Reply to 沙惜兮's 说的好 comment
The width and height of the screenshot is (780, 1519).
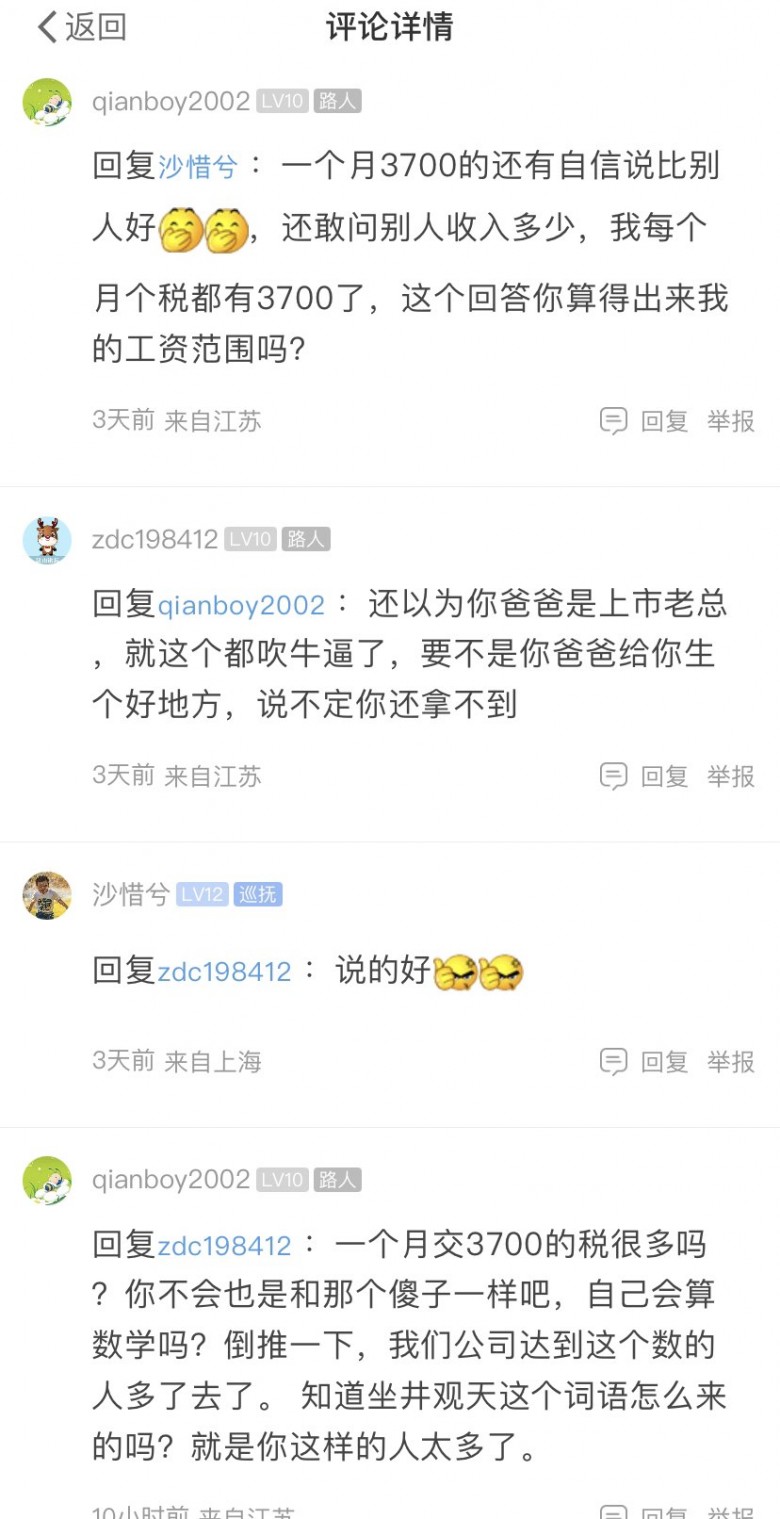(x=644, y=1061)
